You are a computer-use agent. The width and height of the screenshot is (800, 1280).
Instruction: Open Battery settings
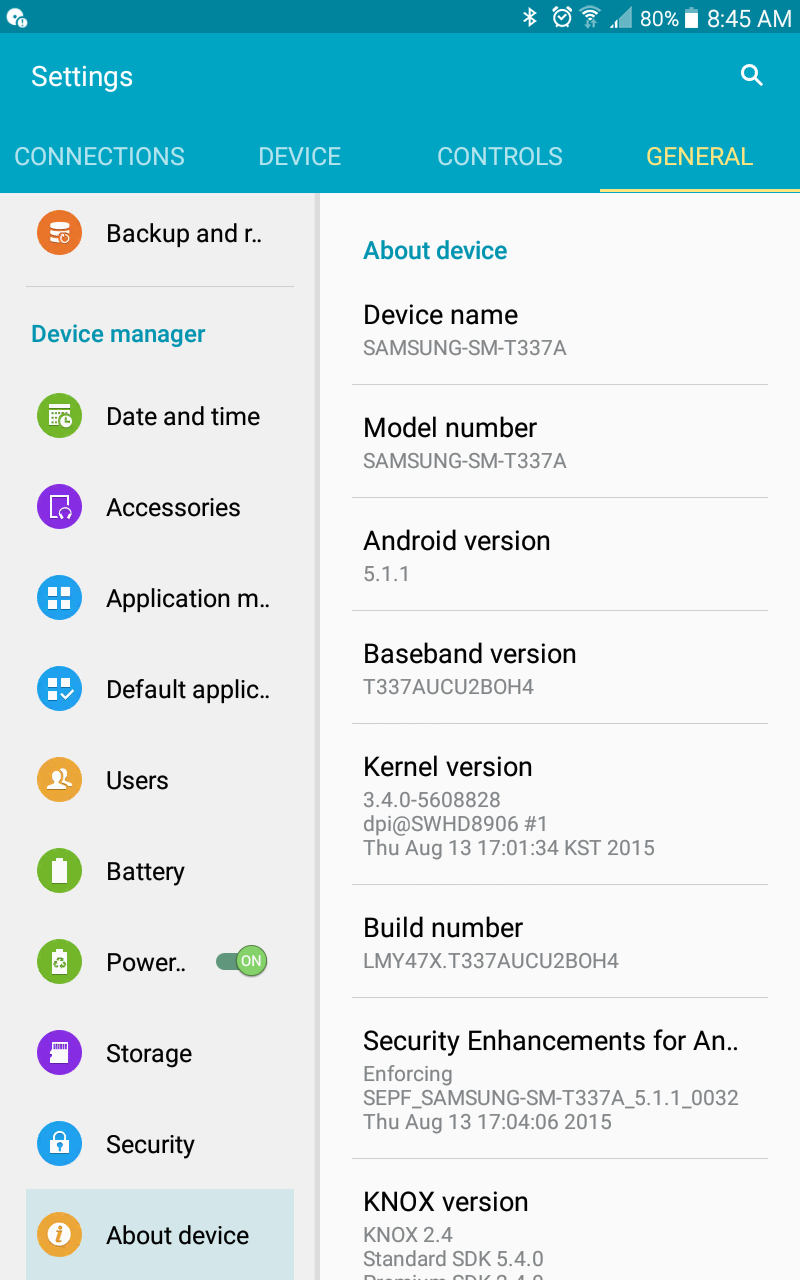pos(160,872)
